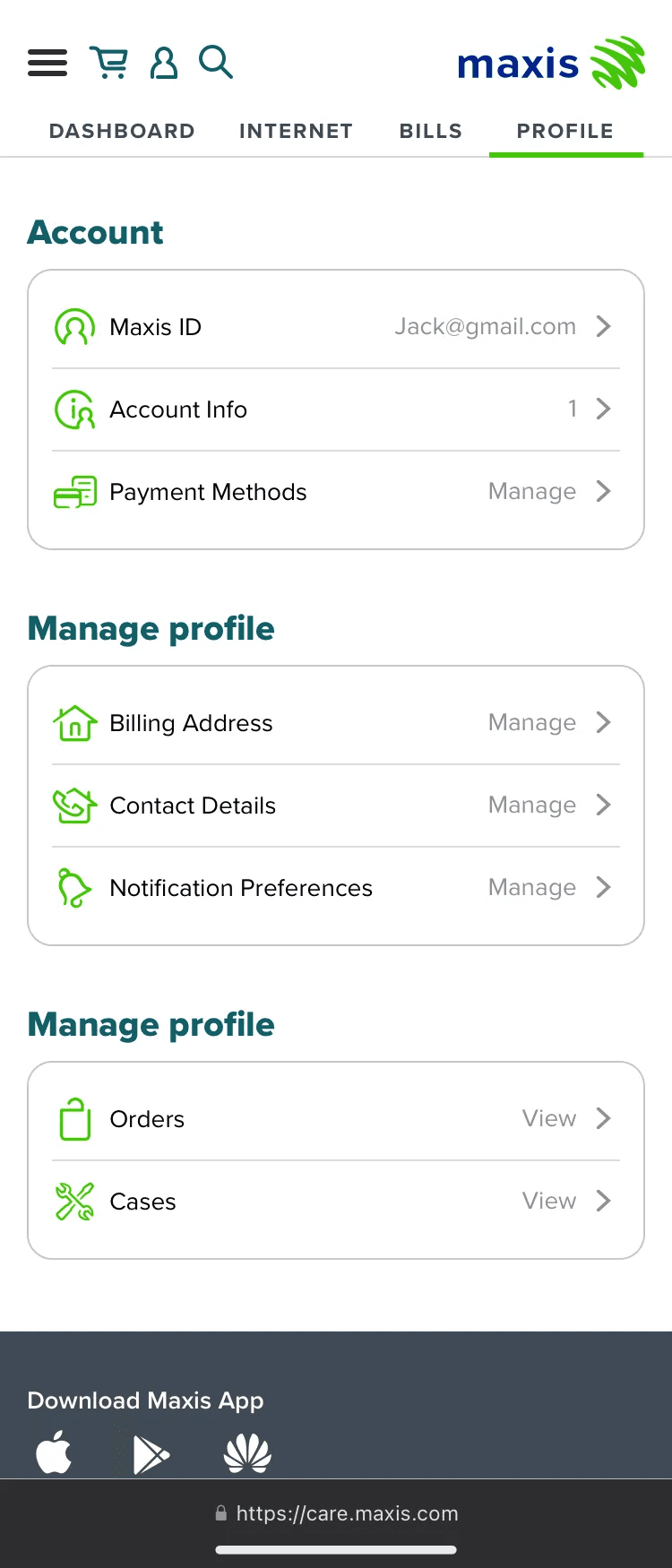View my Cases
This screenshot has width=672, height=1568.
[x=336, y=1202]
